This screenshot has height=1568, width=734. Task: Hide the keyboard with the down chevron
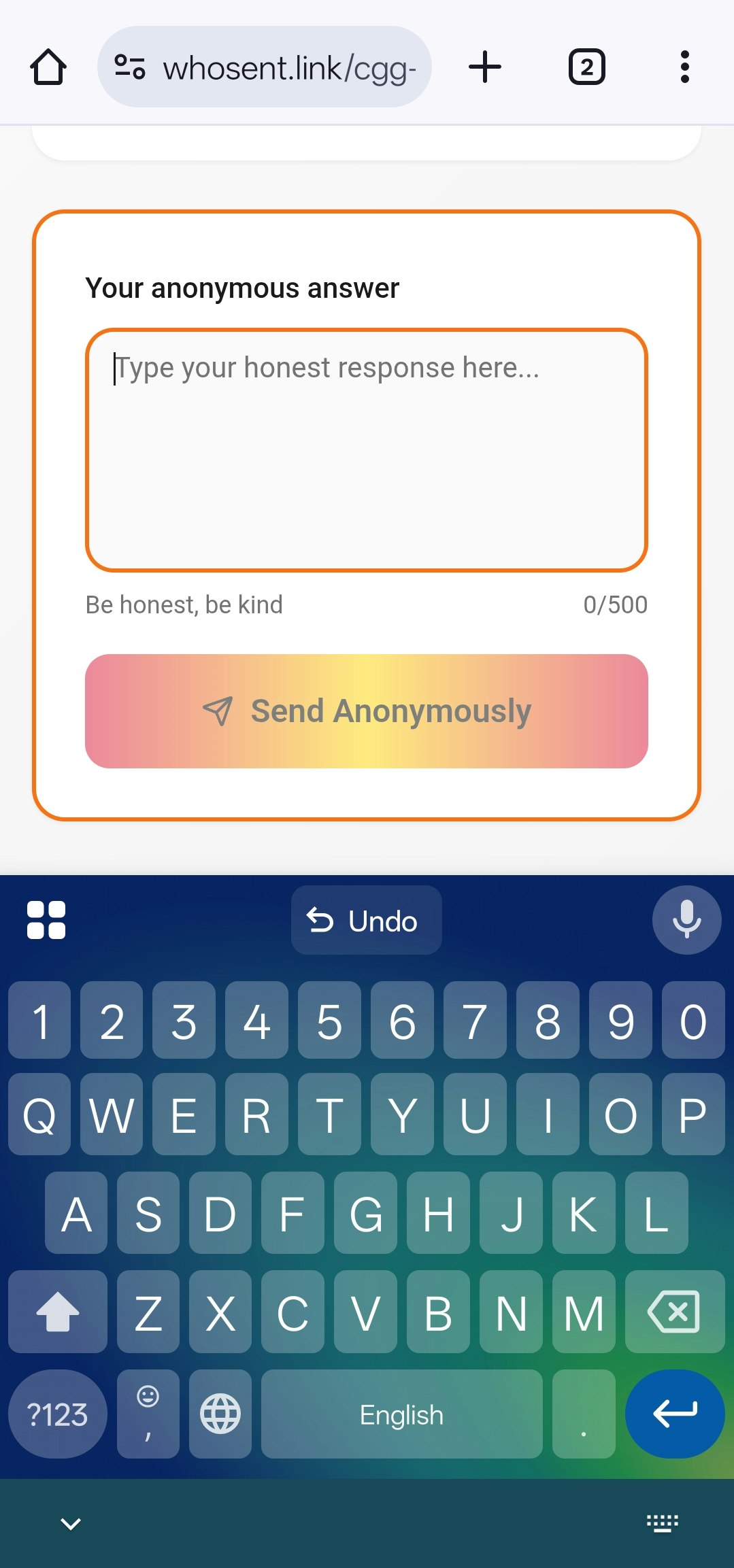[71, 1524]
